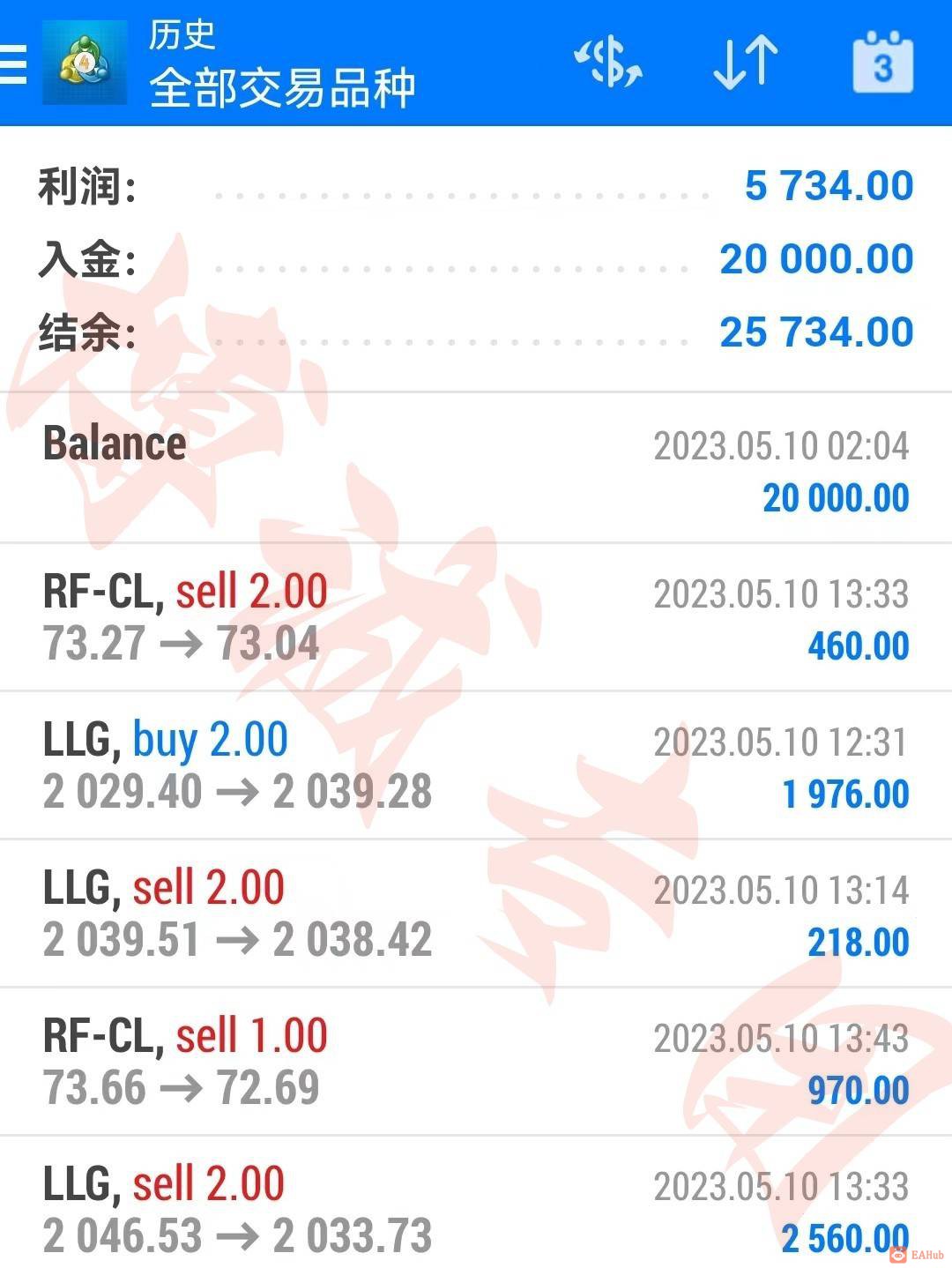
Task: Expand LLG sell 2.00 trade with 218.00 profit
Action: pos(476,914)
